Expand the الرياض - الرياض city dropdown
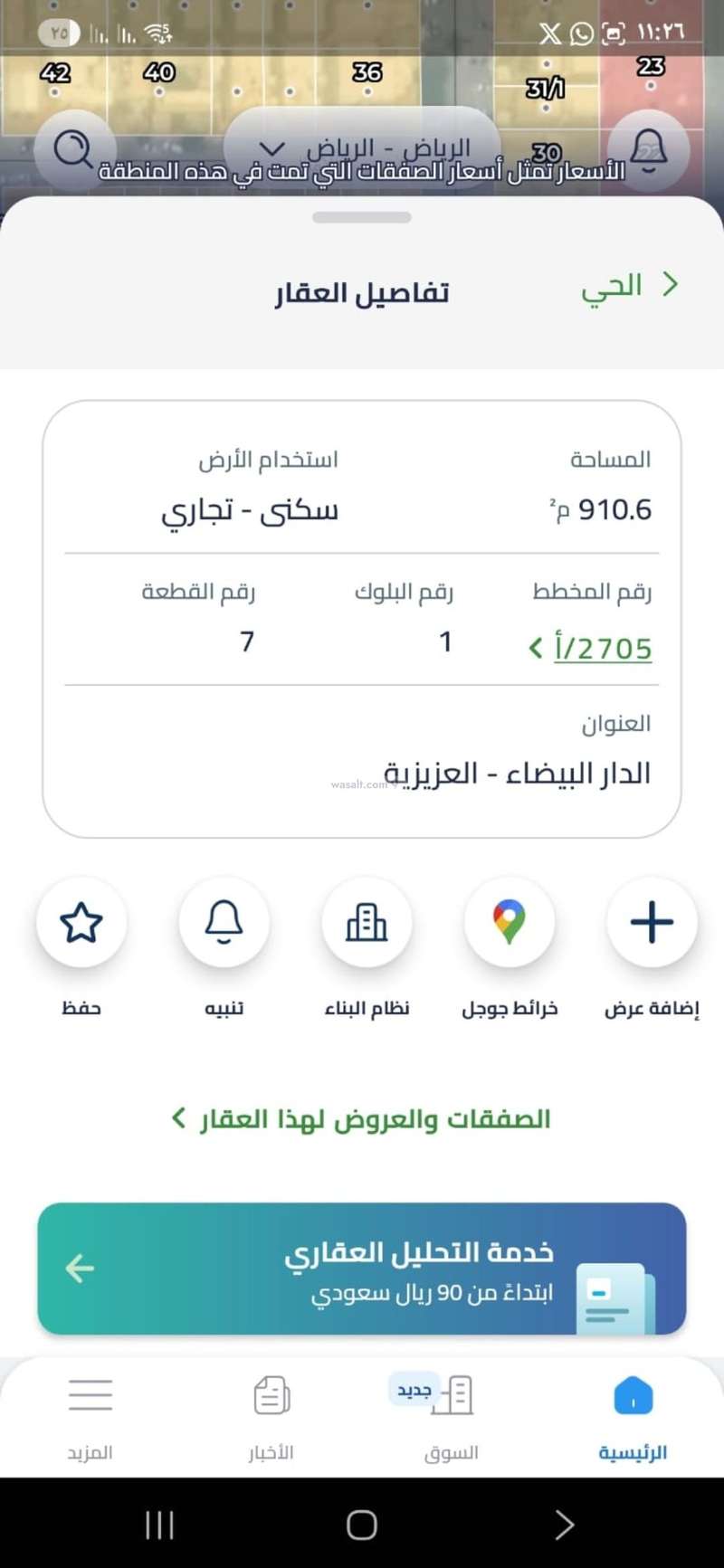This screenshot has width=724, height=1568. pyautogui.click(x=362, y=147)
